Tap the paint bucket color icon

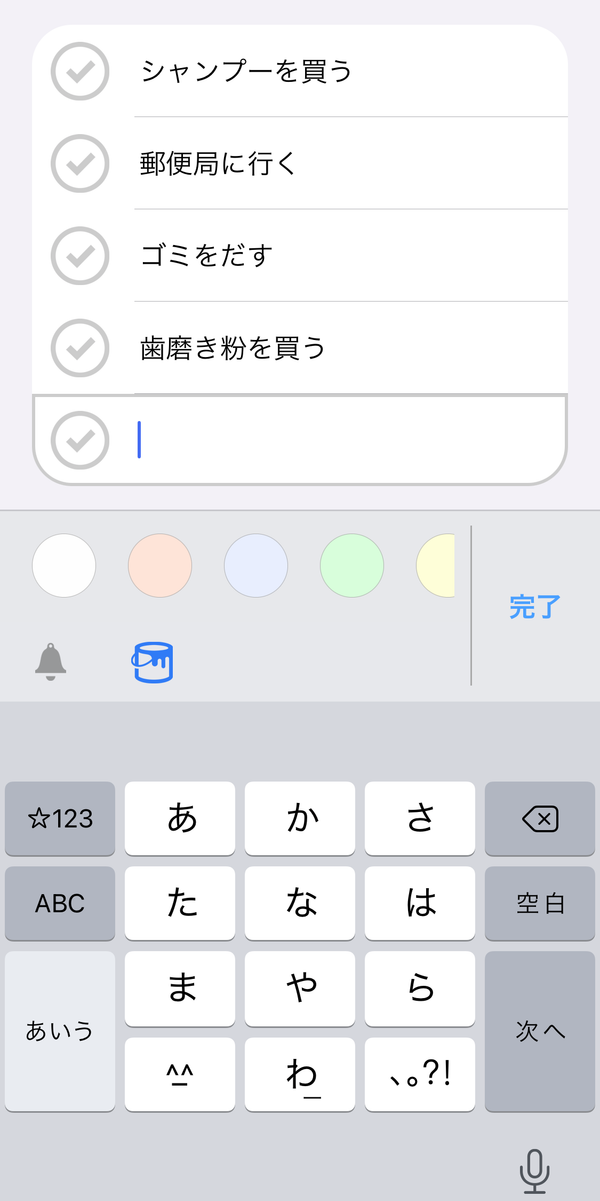(x=153, y=662)
